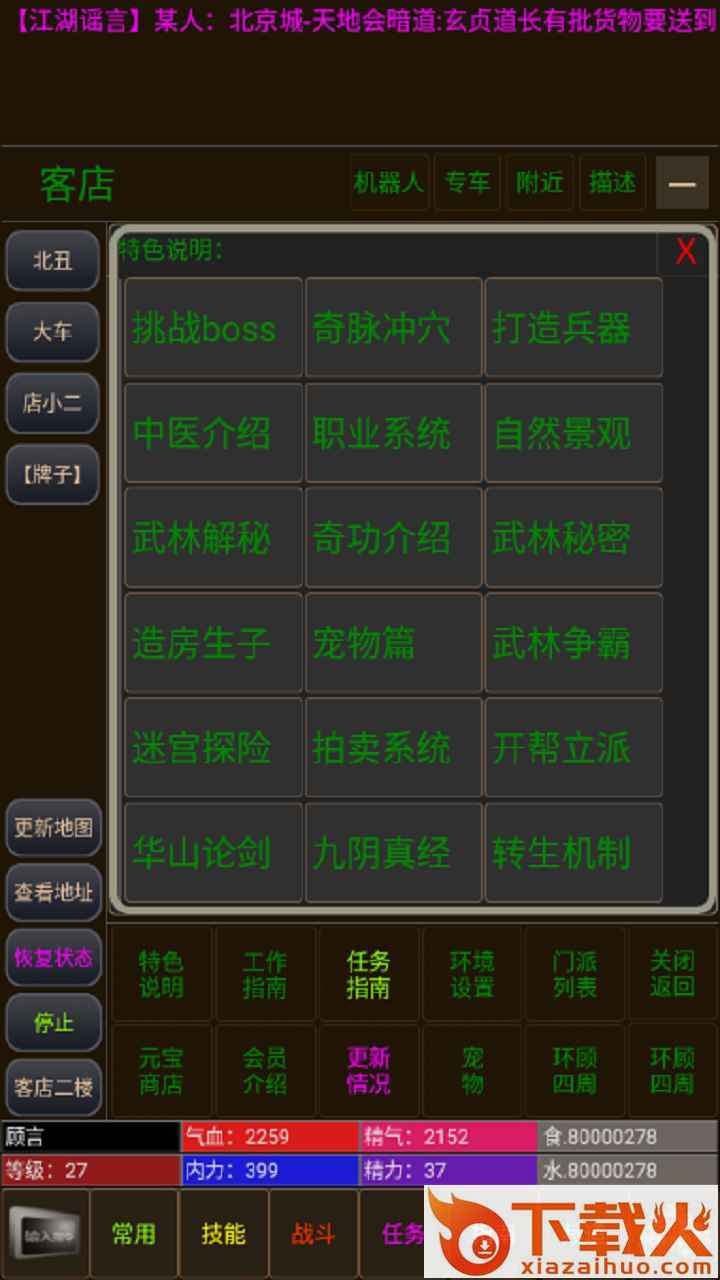Move toward 北丑 exit

[53, 261]
